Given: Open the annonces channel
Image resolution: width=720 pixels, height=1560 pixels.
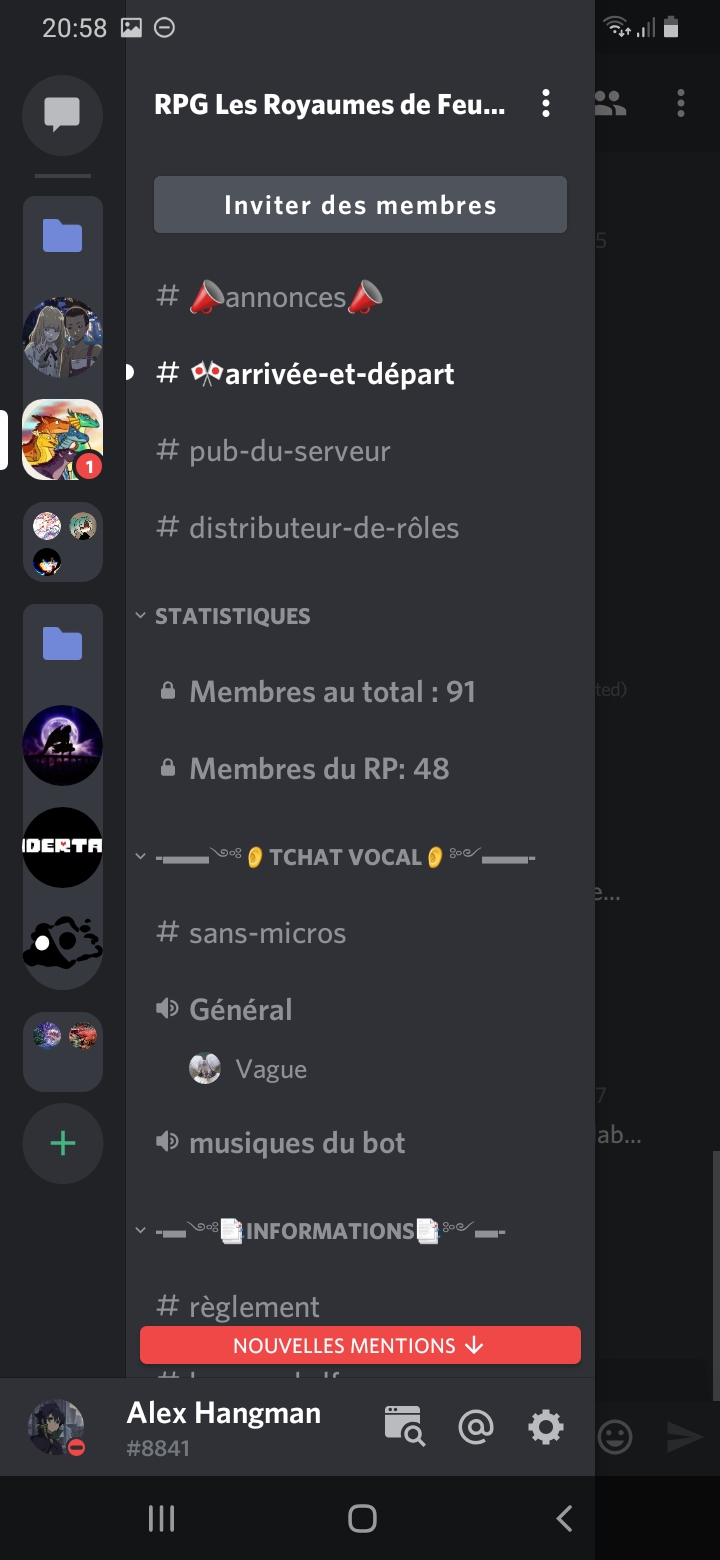Looking at the screenshot, I should (286, 297).
